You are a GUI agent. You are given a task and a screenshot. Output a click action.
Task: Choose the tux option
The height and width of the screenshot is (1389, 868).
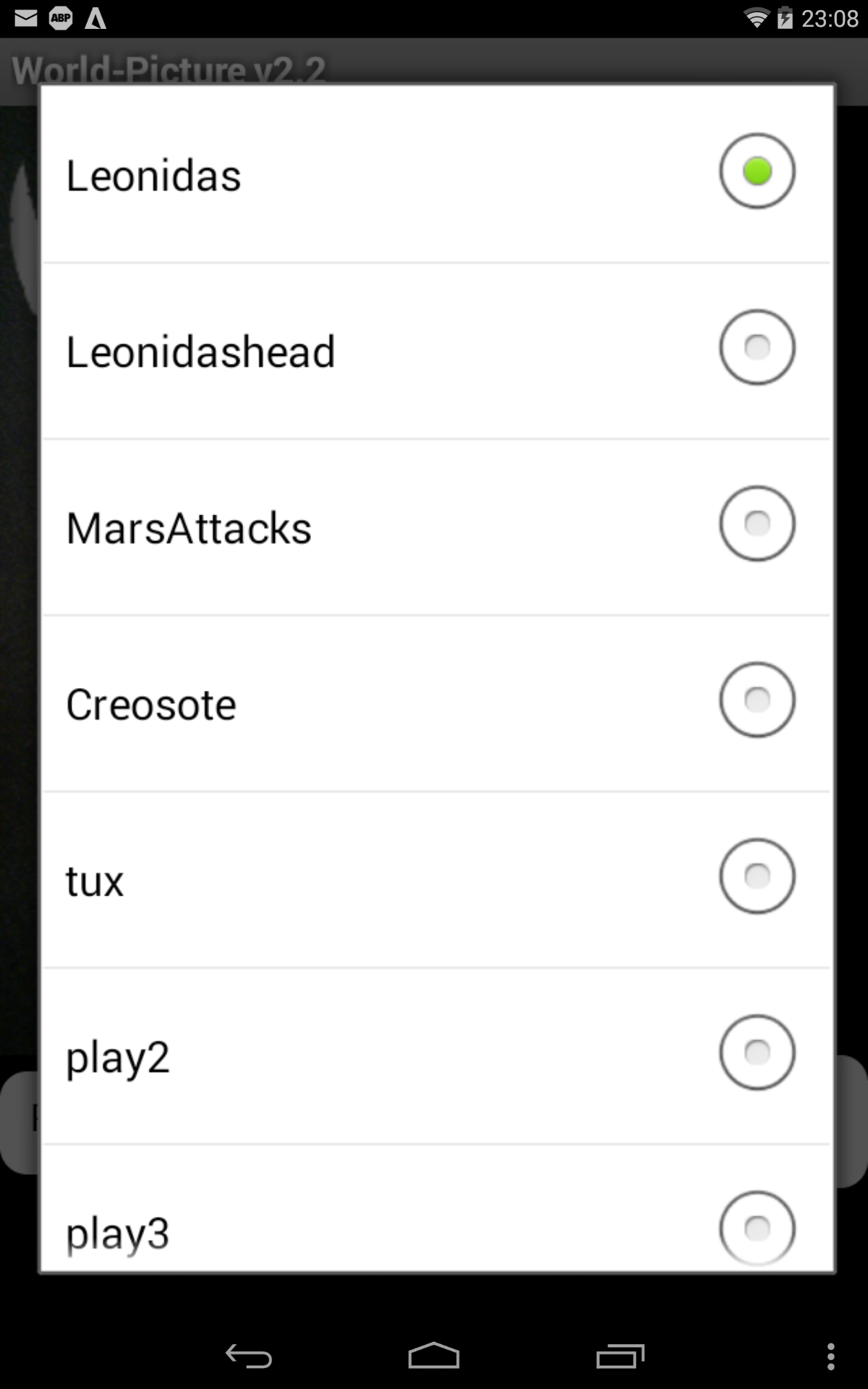point(436,880)
